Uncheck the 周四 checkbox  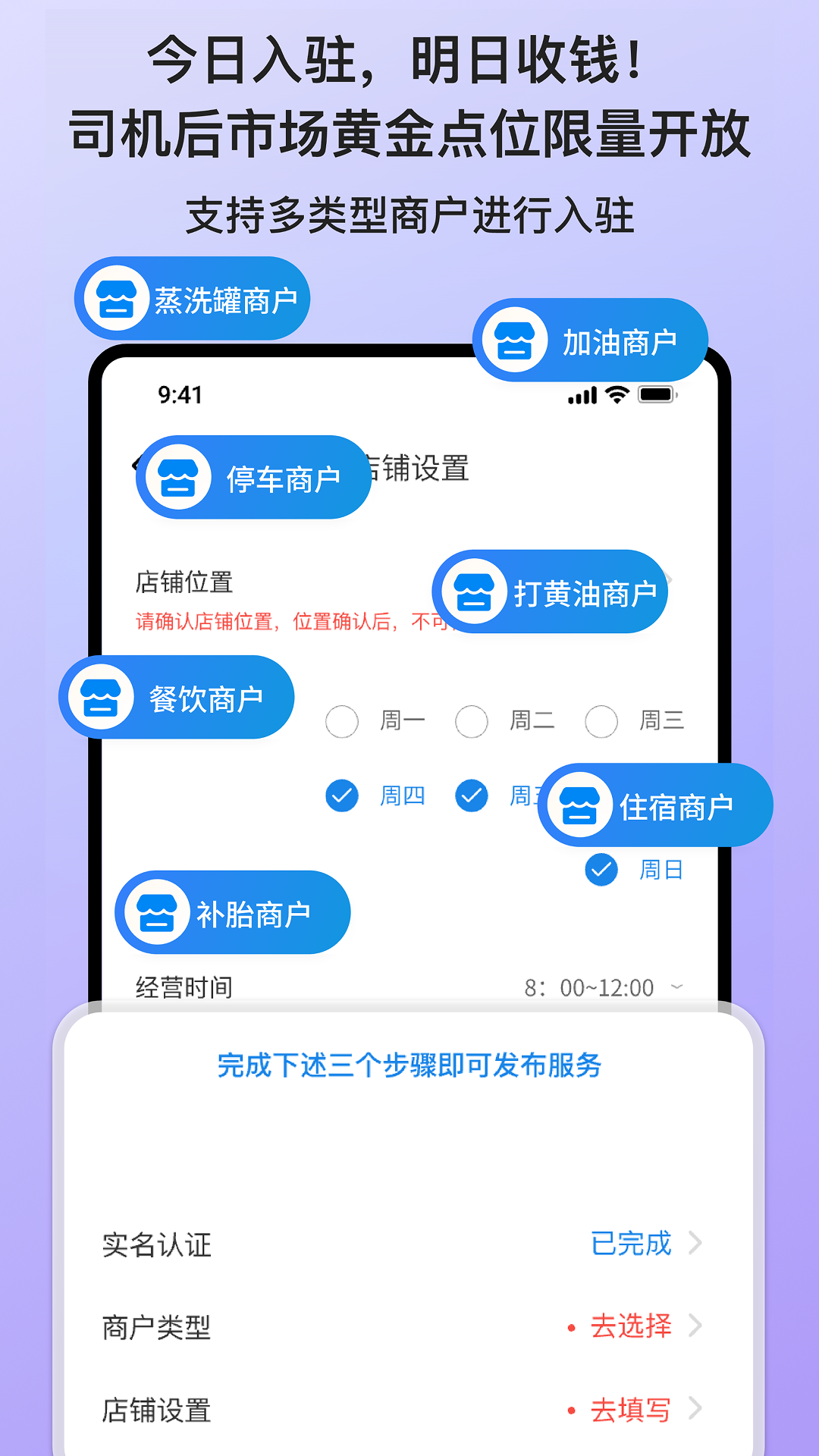pyautogui.click(x=341, y=795)
